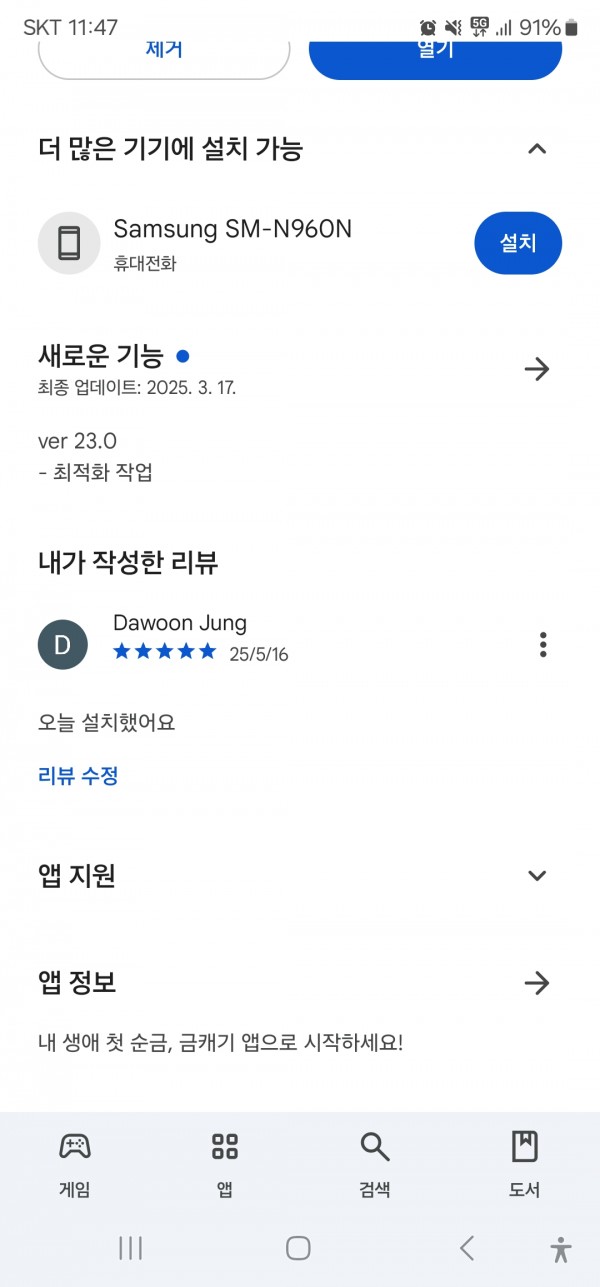Open the 새로운 기능 arrow
This screenshot has height=1287, width=600.
(537, 369)
